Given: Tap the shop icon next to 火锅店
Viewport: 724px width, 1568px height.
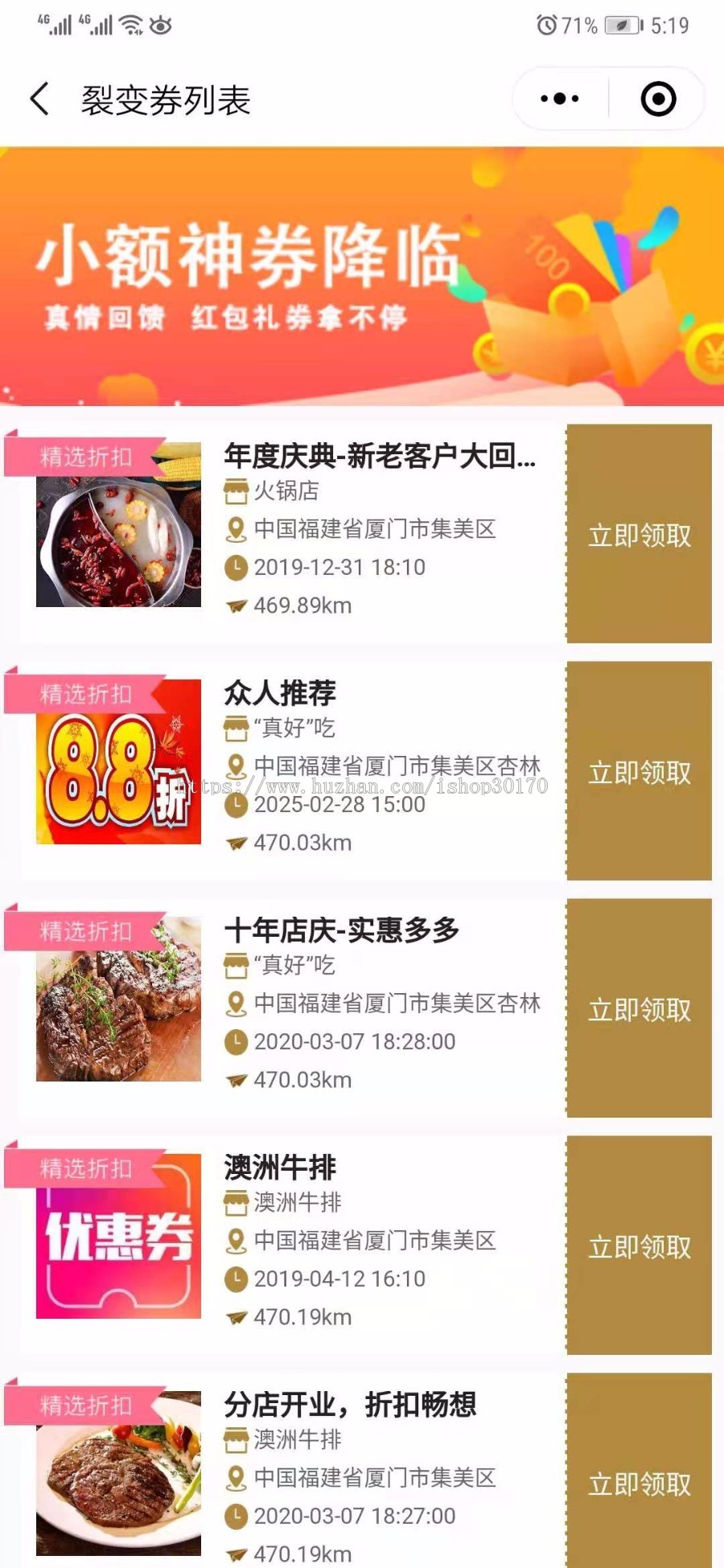Looking at the screenshot, I should click(x=234, y=494).
